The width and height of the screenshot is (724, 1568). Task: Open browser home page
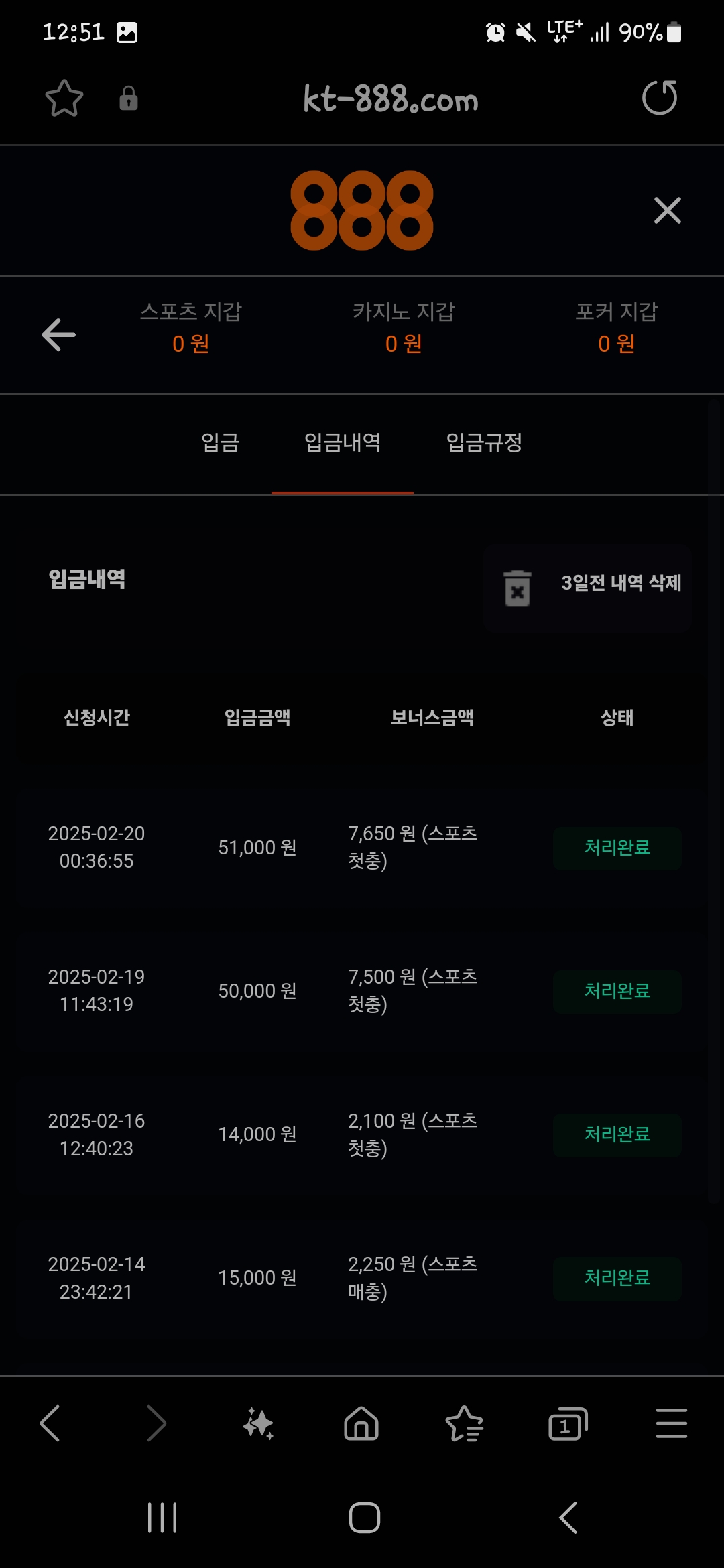pyautogui.click(x=361, y=1423)
